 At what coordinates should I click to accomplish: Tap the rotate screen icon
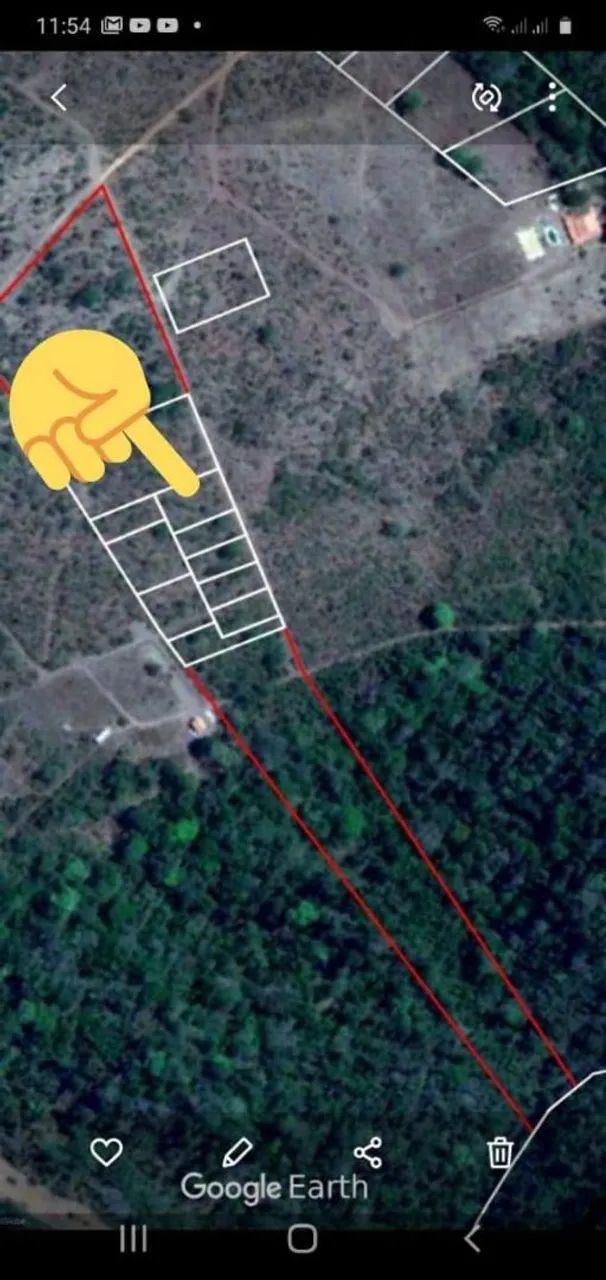coord(486,97)
